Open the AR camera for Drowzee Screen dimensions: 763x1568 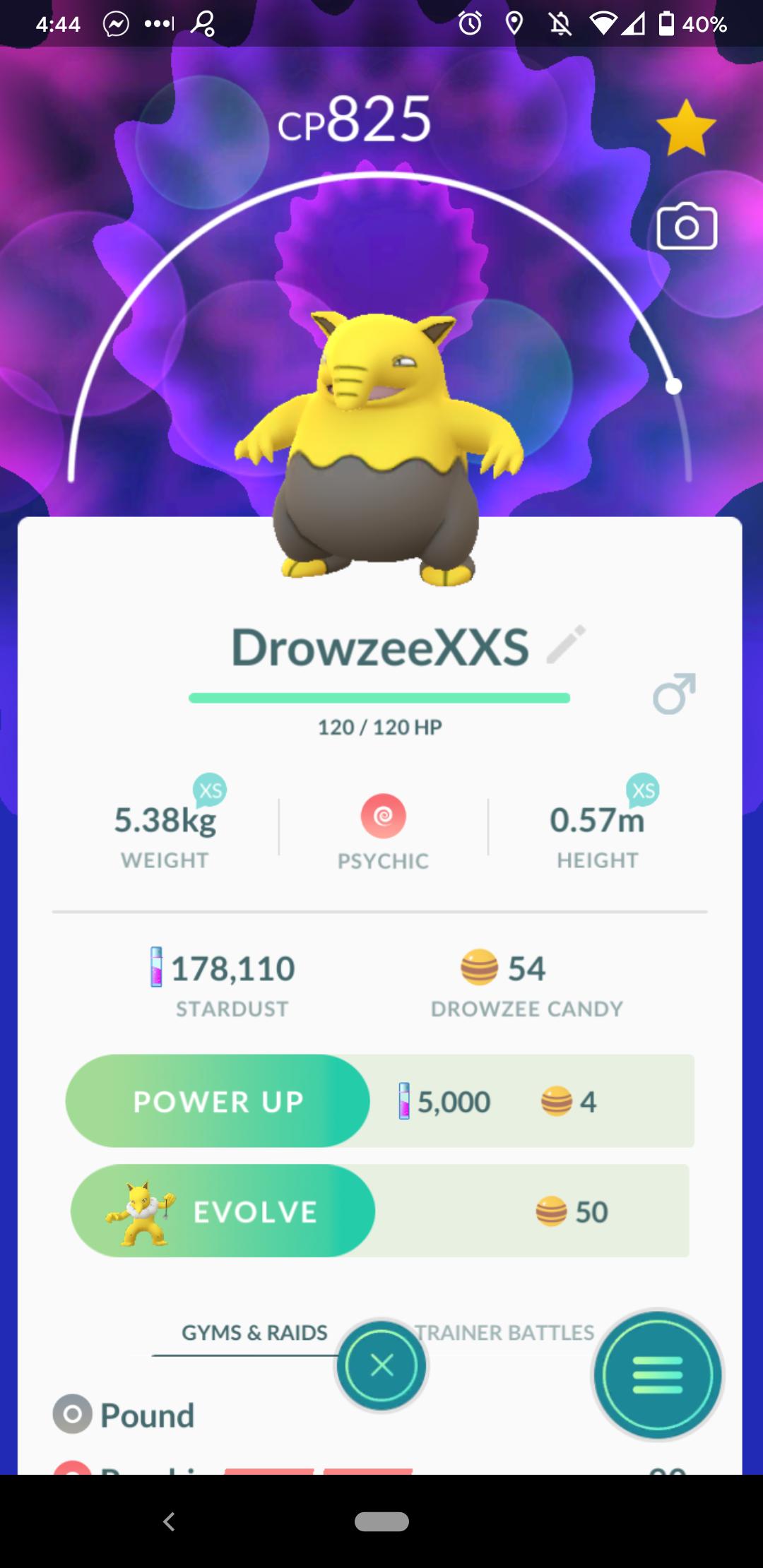click(687, 227)
